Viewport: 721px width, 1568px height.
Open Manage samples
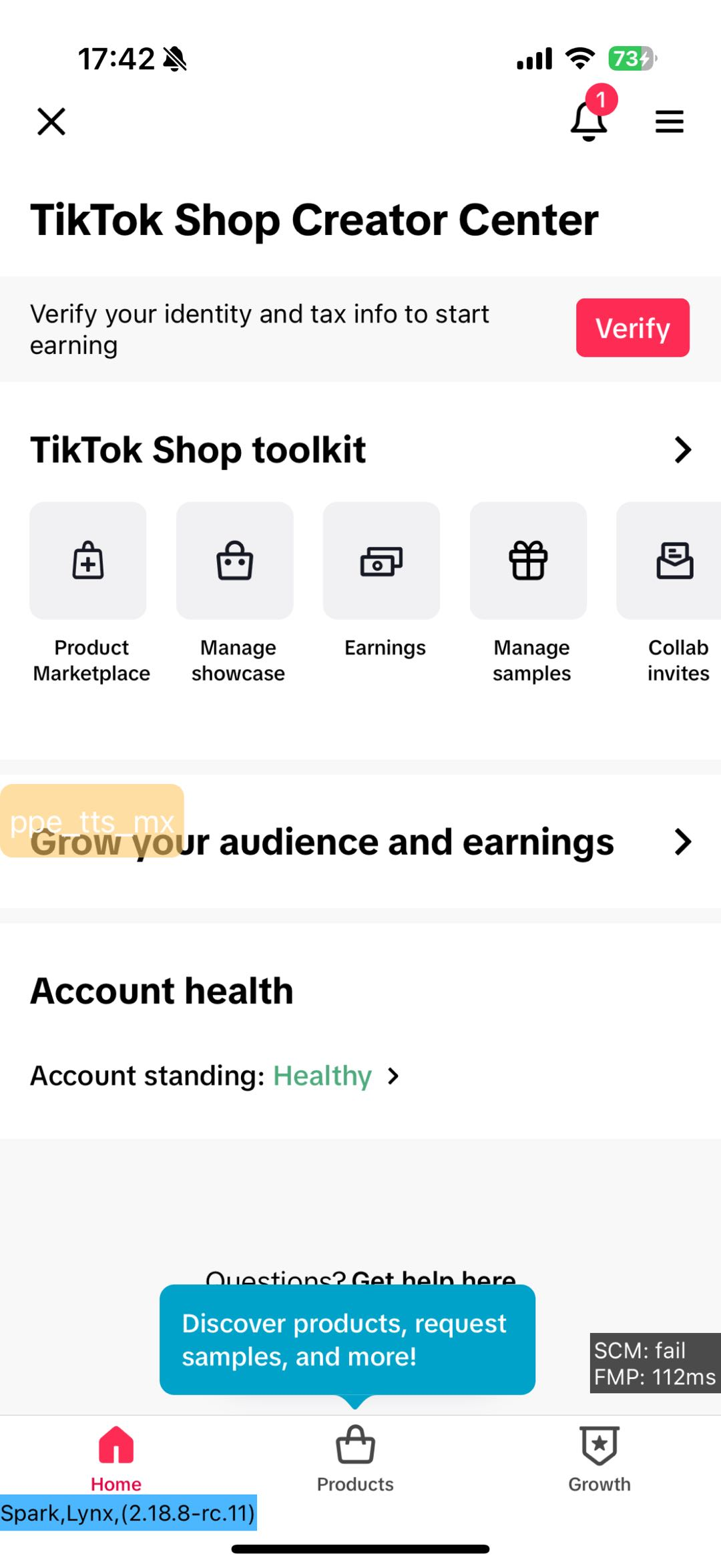coord(528,561)
